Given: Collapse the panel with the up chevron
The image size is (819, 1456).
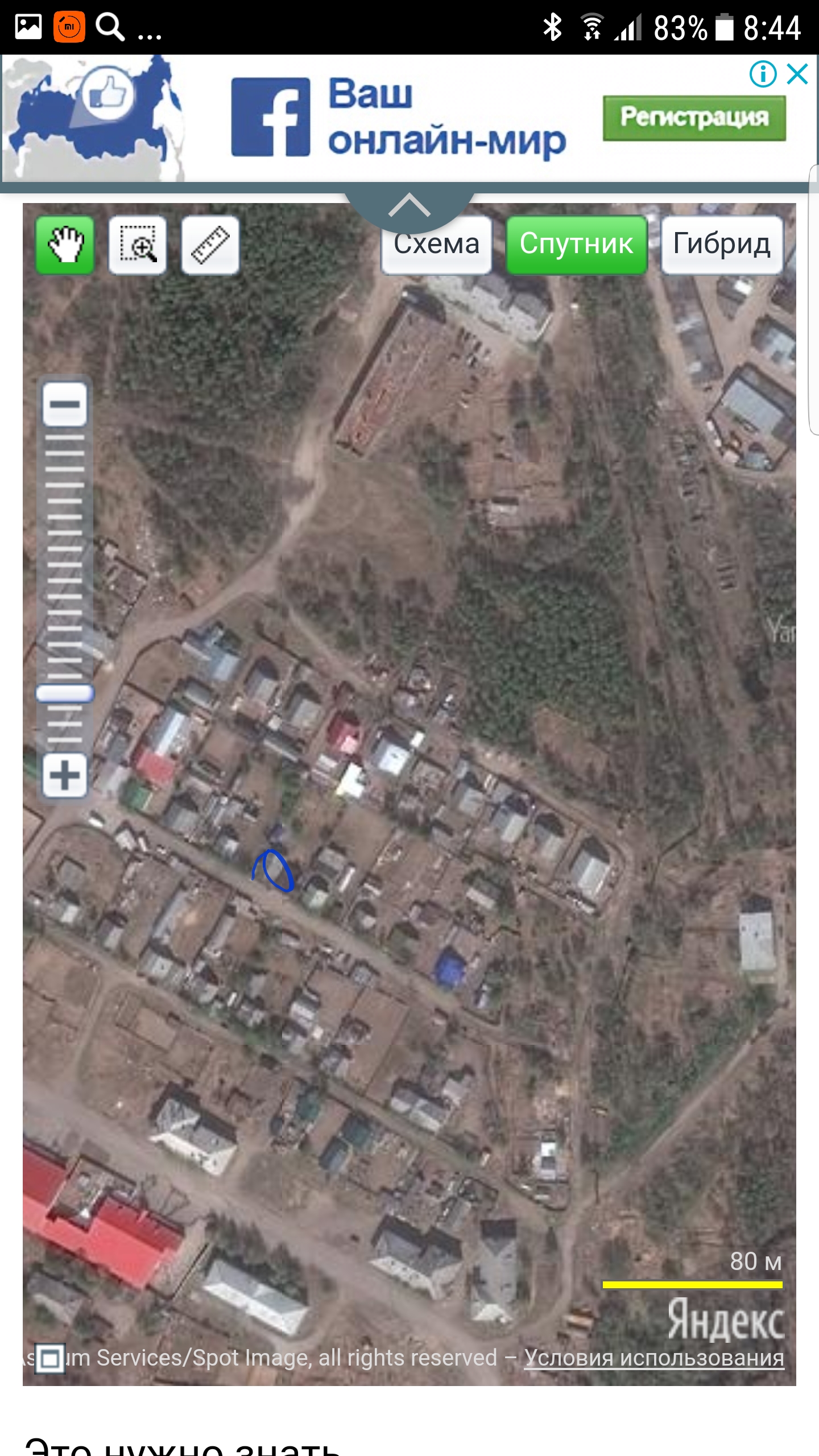Looking at the screenshot, I should click(409, 206).
